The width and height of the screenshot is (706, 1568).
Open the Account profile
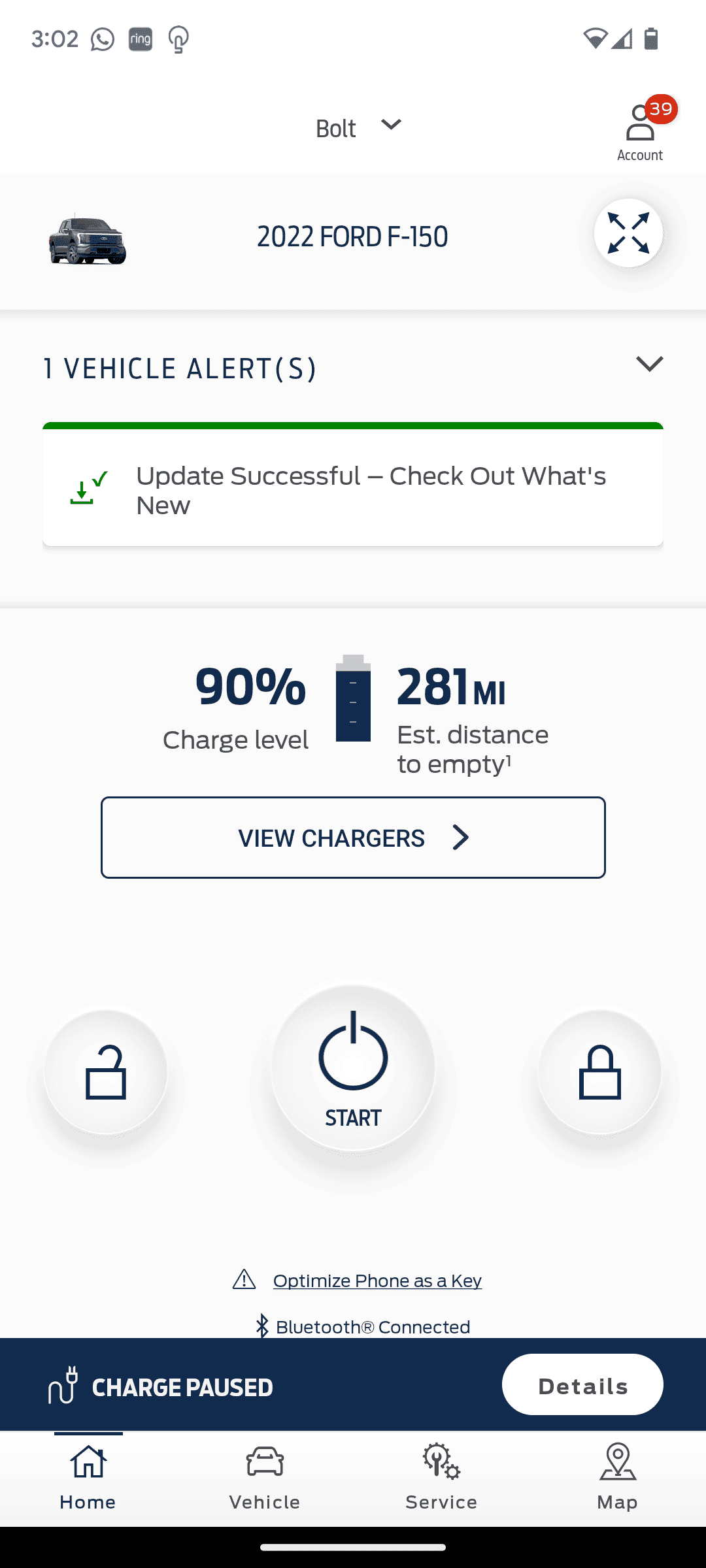640,131
